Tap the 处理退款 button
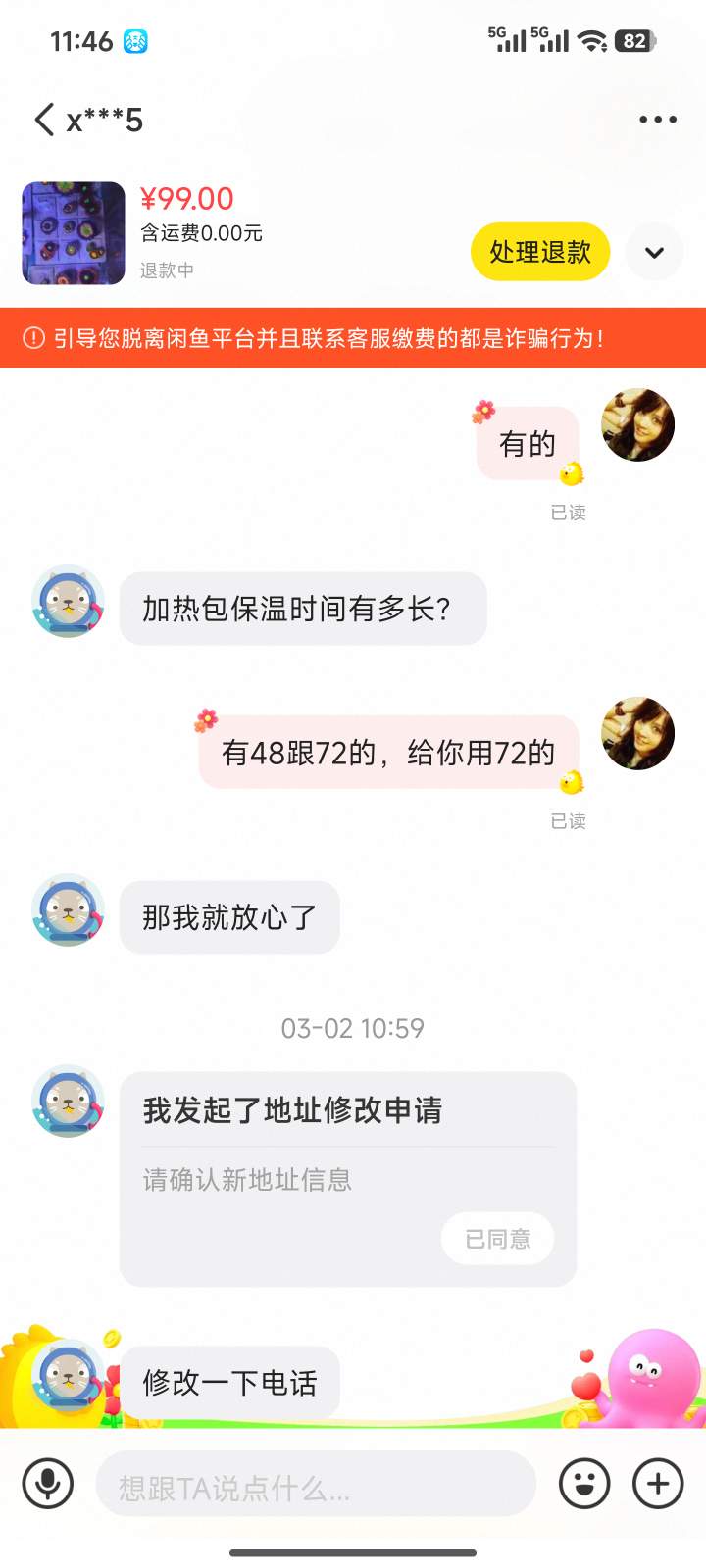The height and width of the screenshot is (1568, 706). 540,252
